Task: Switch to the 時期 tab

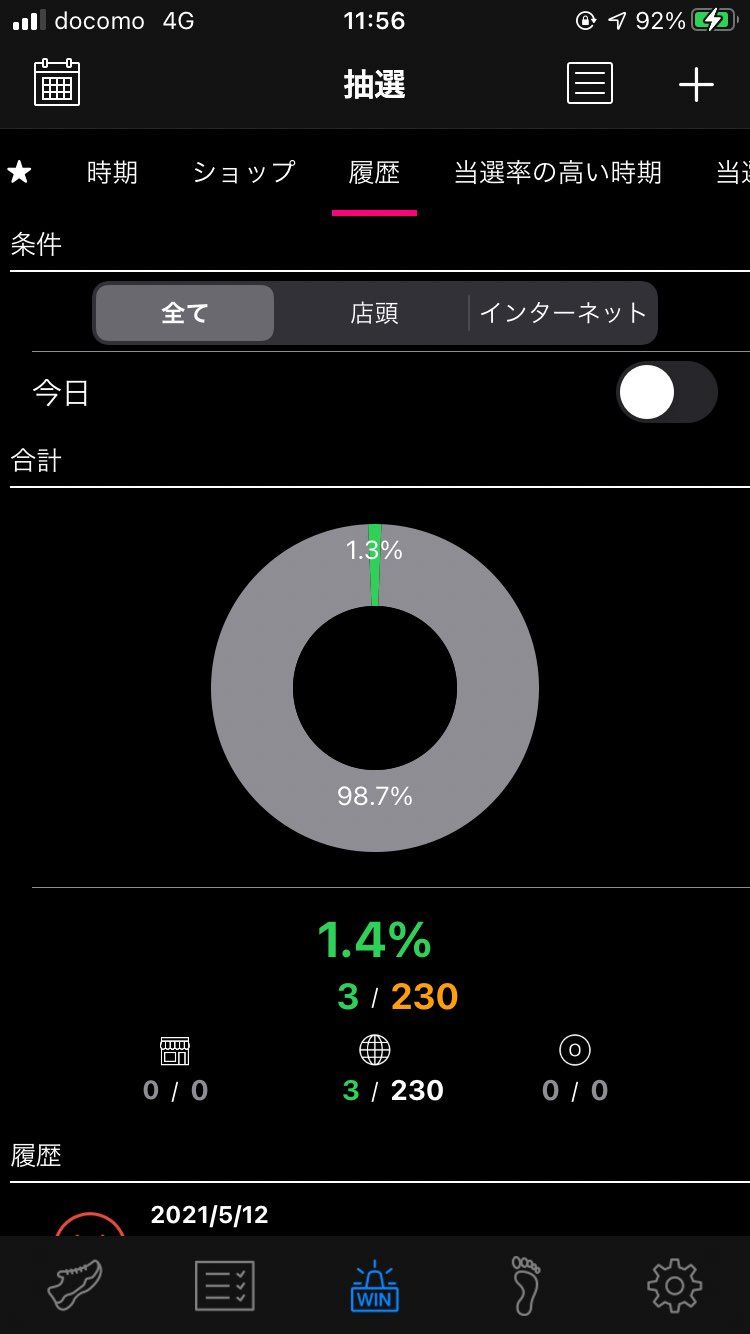Action: [x=112, y=172]
